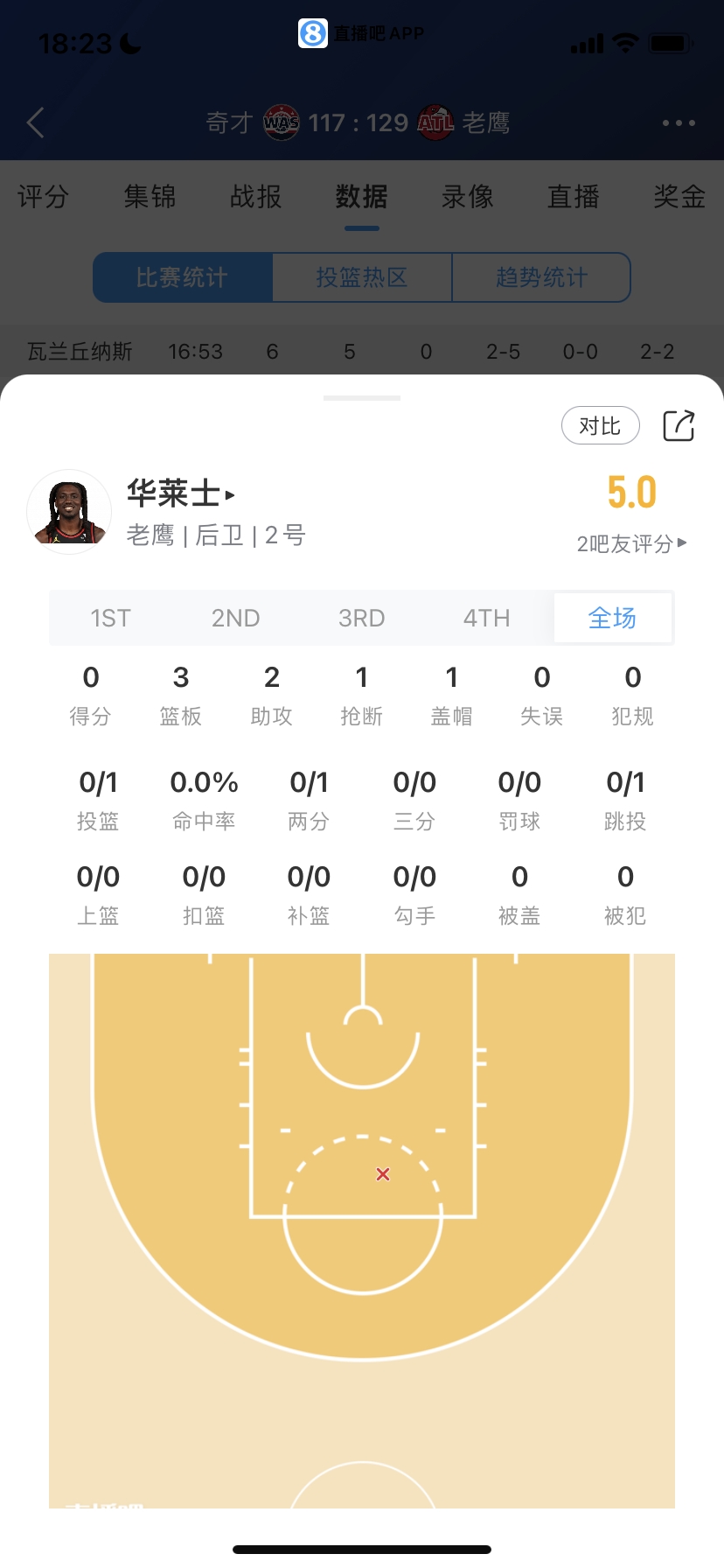Viewport: 724px width, 1568px height.
Task: Tap the 对比 compare button
Action: pyautogui.click(x=600, y=426)
